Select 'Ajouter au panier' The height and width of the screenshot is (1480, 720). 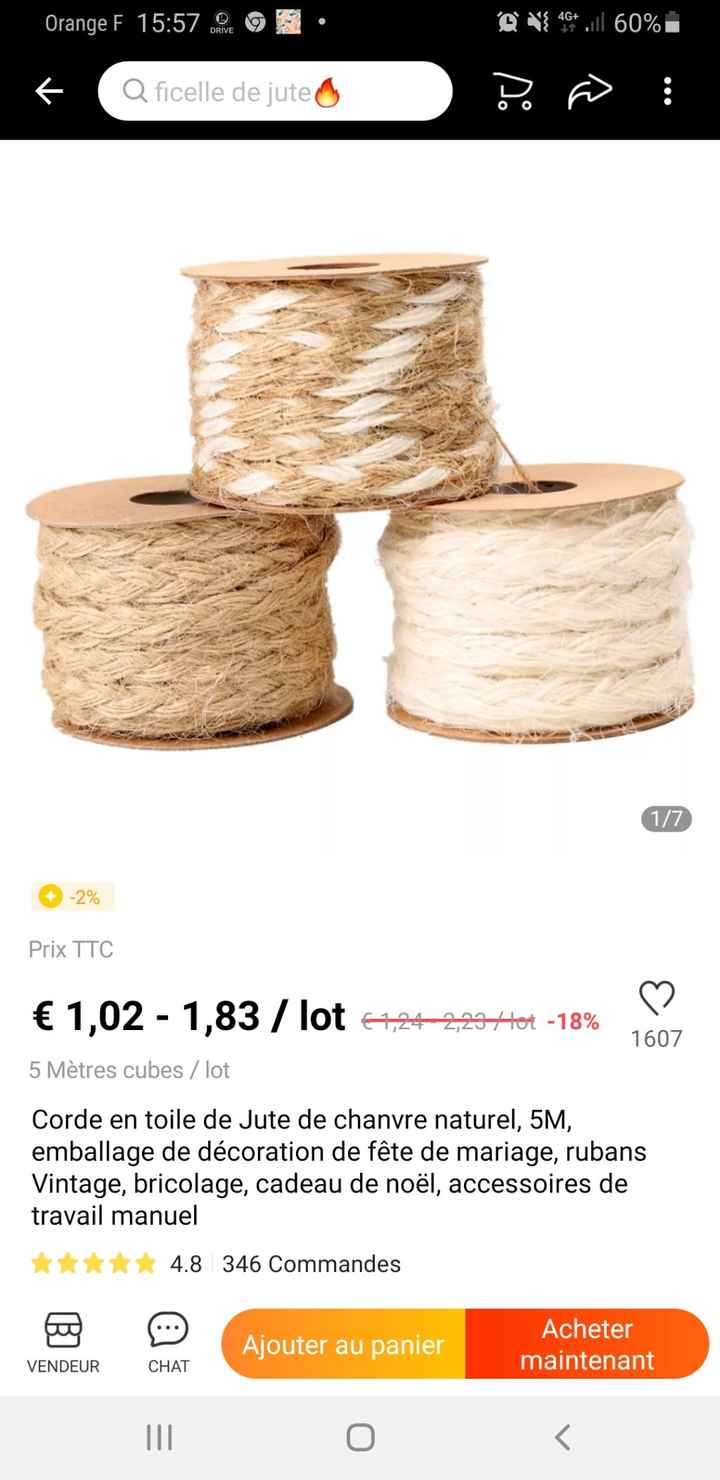point(343,1345)
